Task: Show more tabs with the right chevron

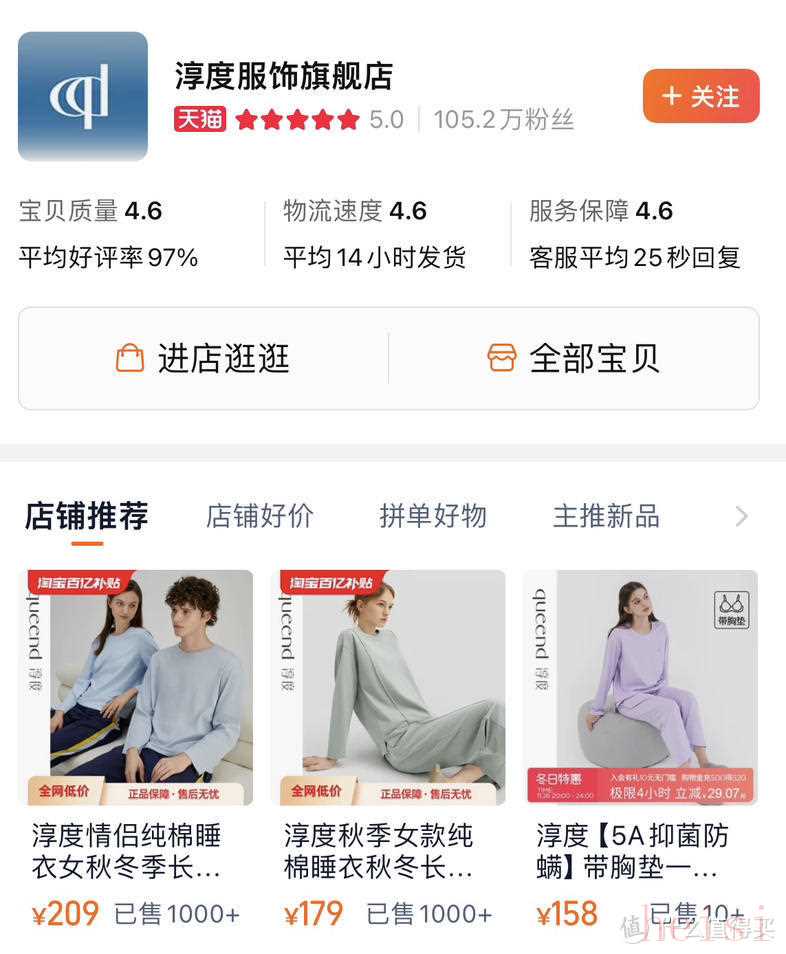Action: click(741, 516)
